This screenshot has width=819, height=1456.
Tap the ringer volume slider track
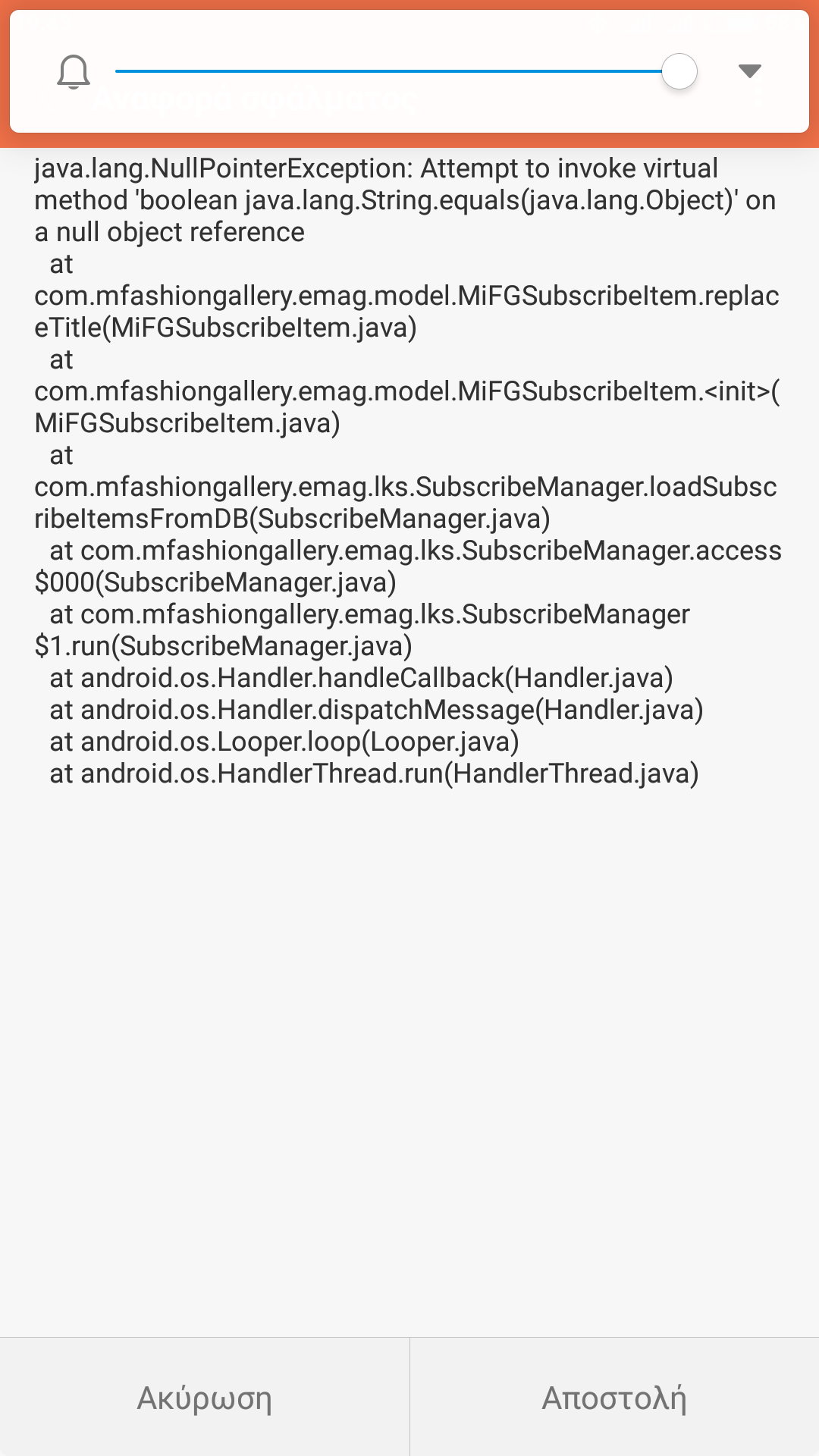click(x=387, y=71)
